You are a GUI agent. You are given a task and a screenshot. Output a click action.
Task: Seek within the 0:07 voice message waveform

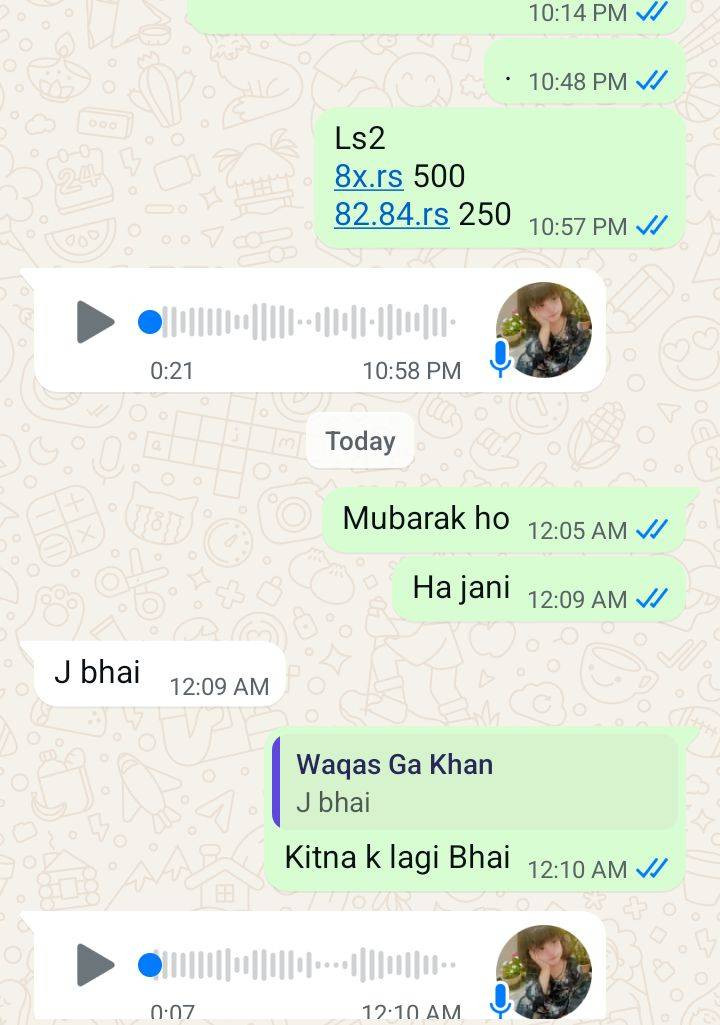click(x=310, y=965)
